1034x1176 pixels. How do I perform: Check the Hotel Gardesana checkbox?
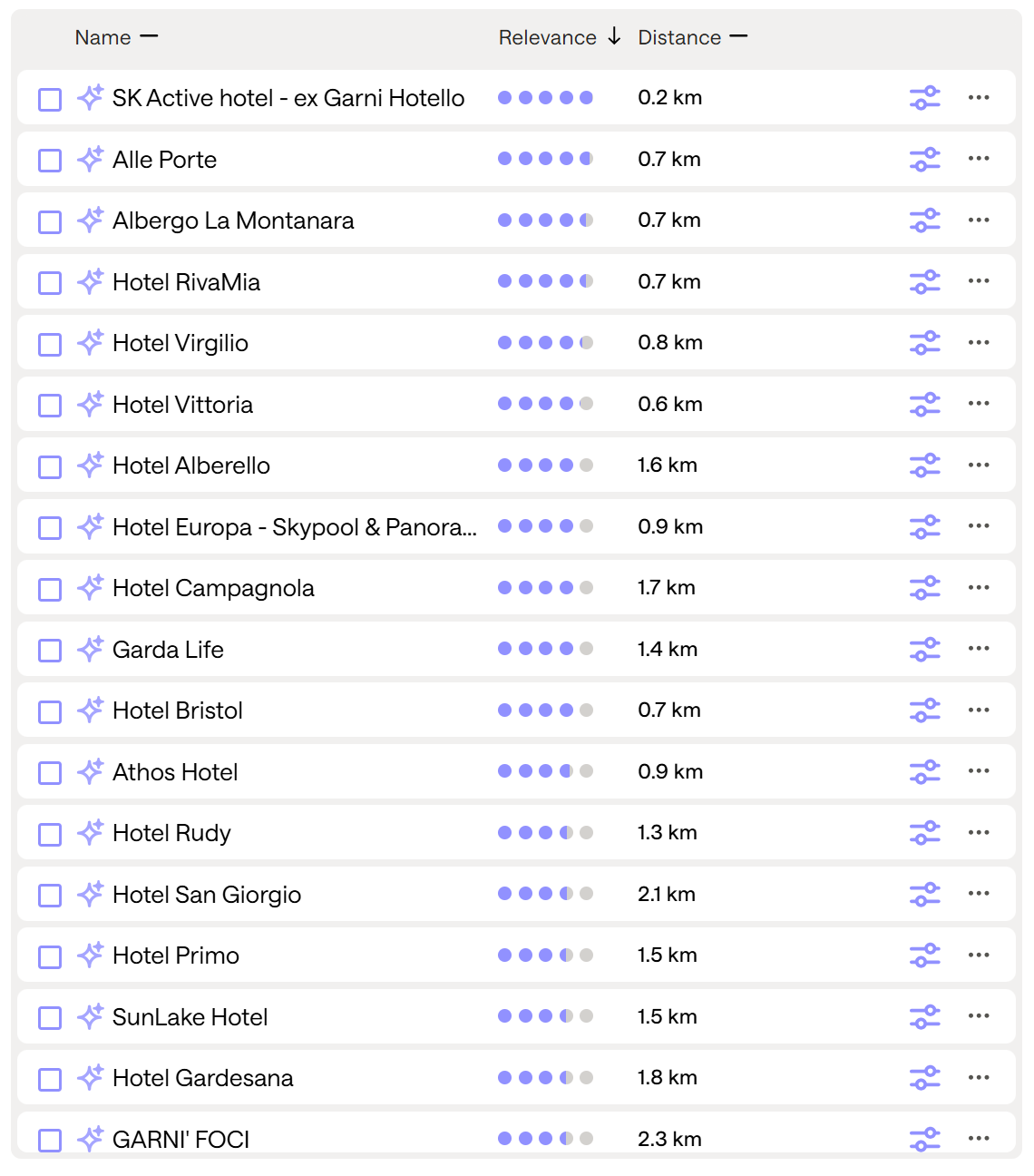click(x=50, y=1079)
